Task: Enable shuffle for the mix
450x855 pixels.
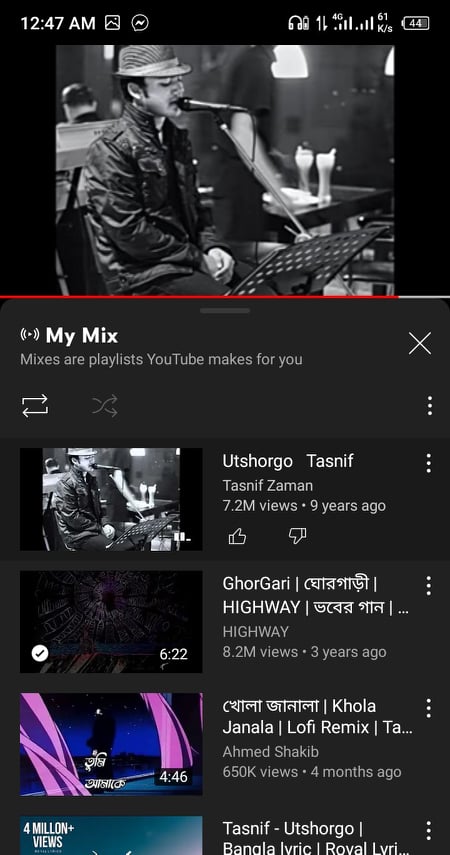Action: [105, 406]
